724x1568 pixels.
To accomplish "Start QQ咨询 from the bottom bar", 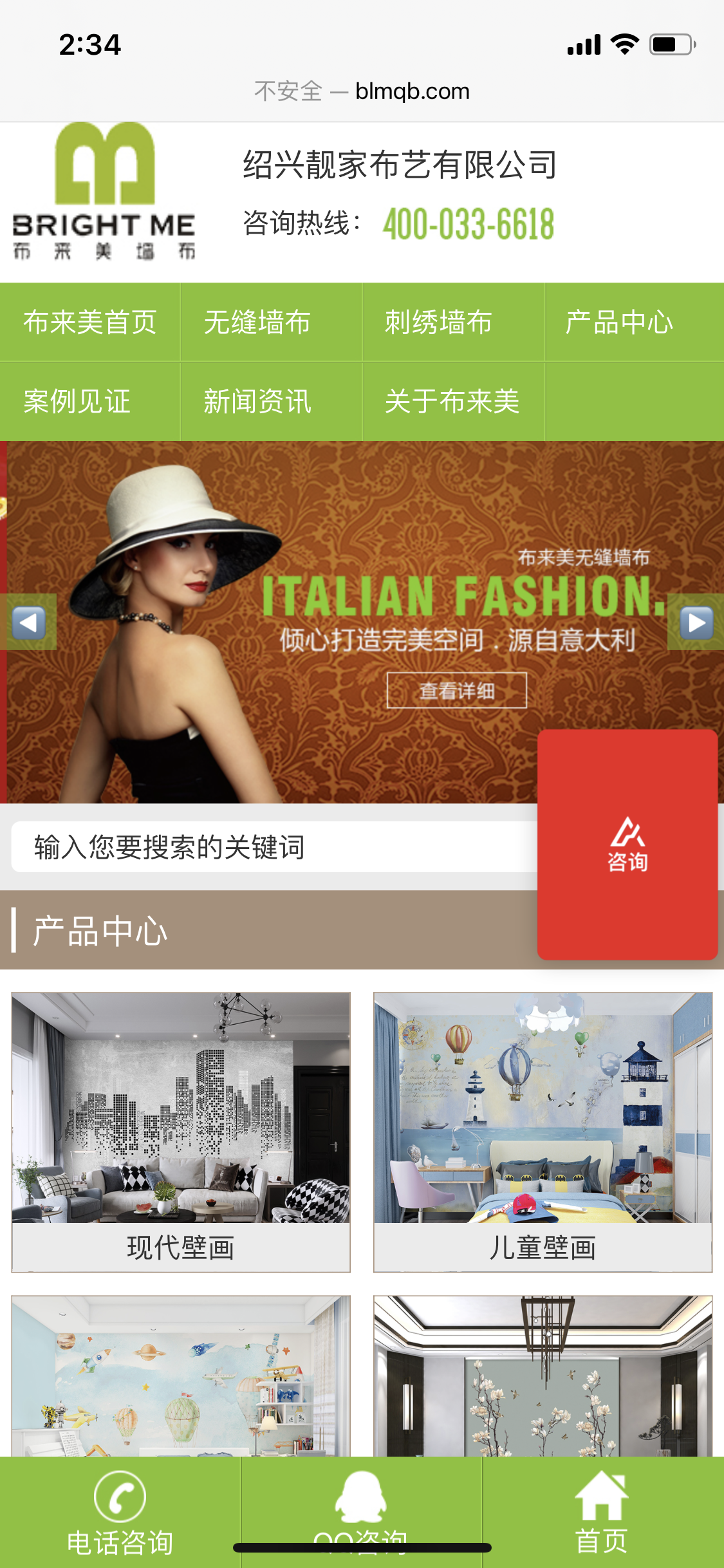I will (360, 1506).
